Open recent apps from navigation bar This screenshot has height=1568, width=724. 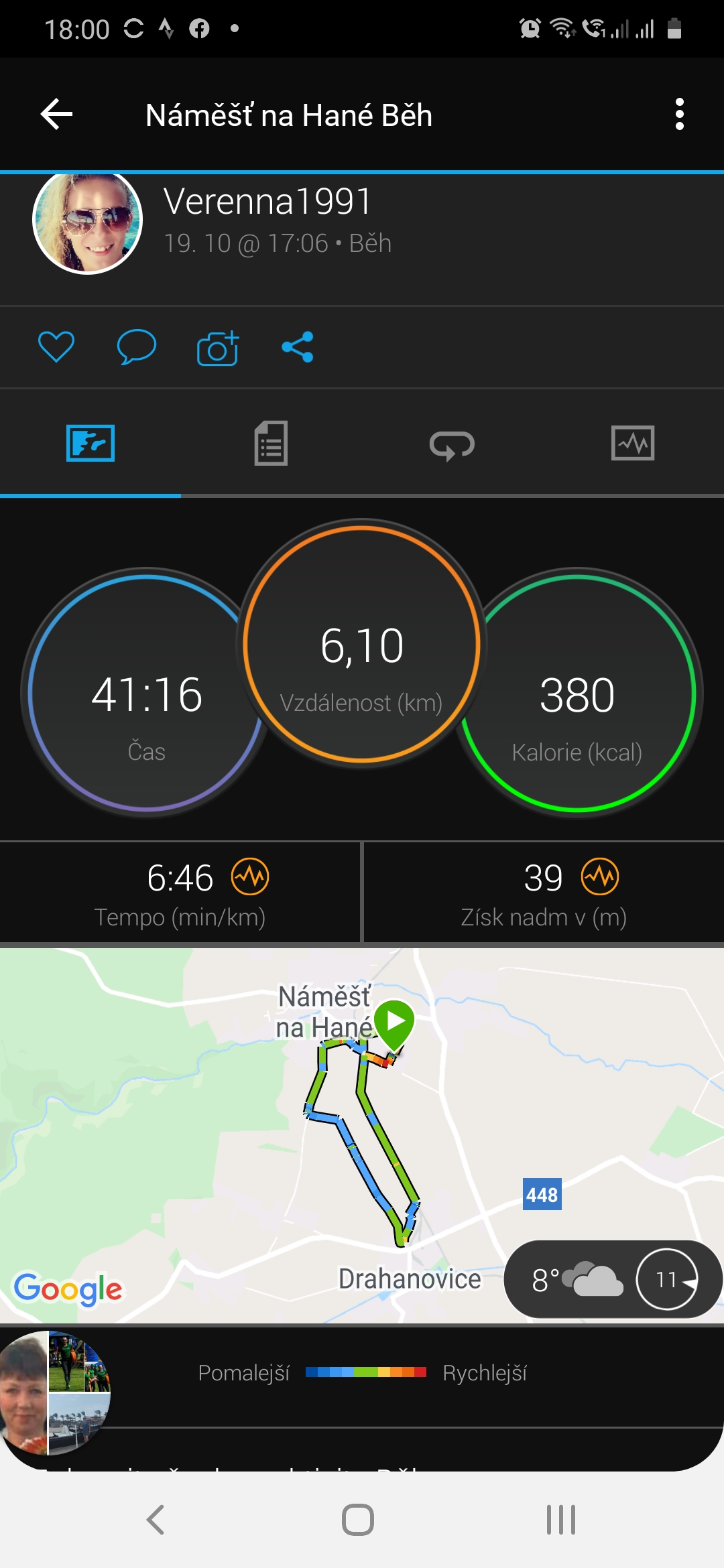click(561, 1520)
